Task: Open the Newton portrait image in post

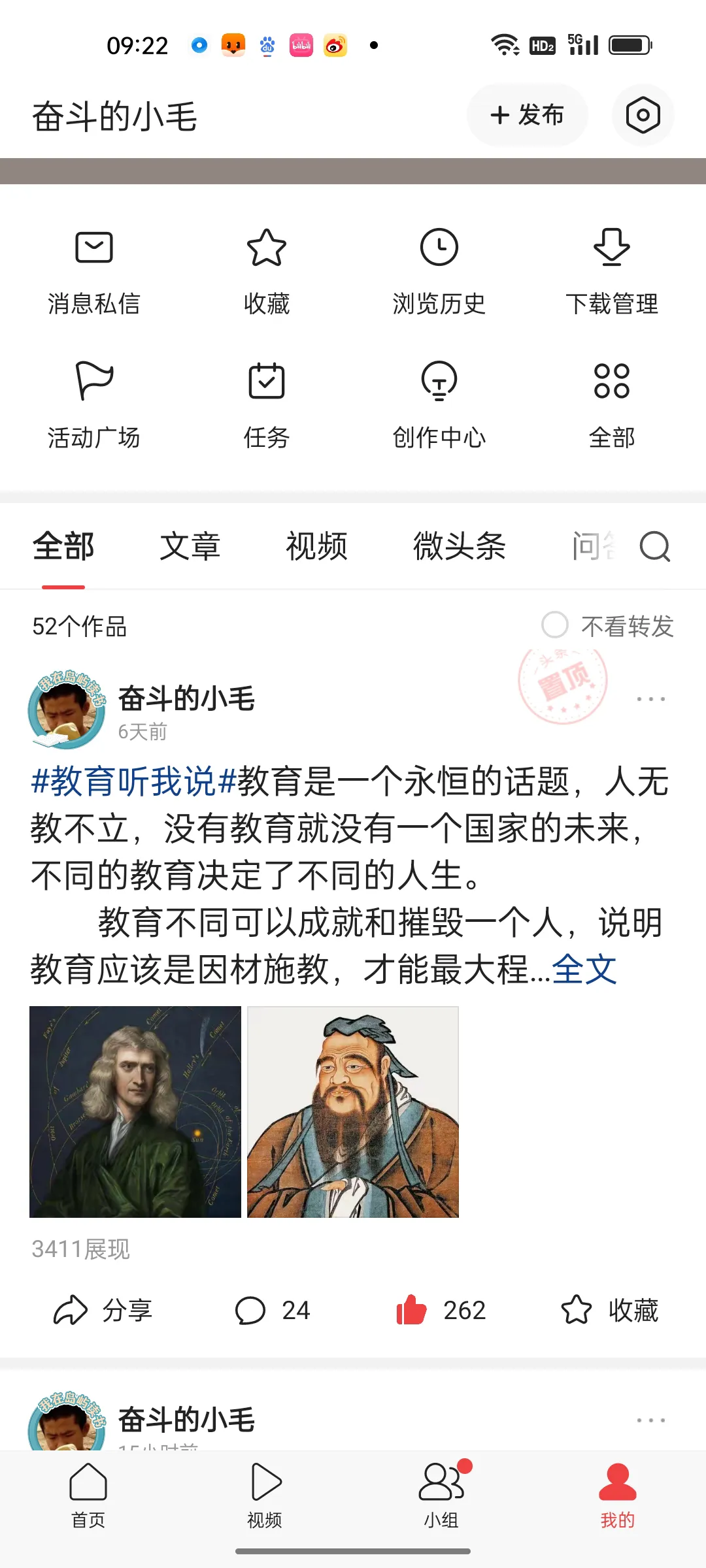Action: point(135,1112)
